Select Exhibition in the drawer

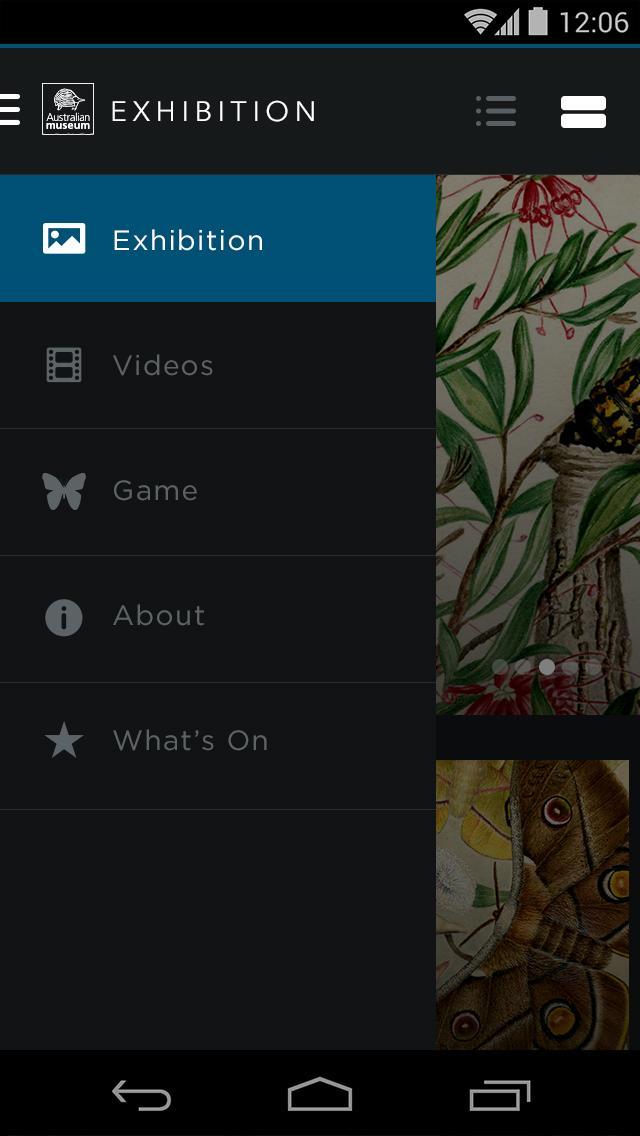click(218, 239)
